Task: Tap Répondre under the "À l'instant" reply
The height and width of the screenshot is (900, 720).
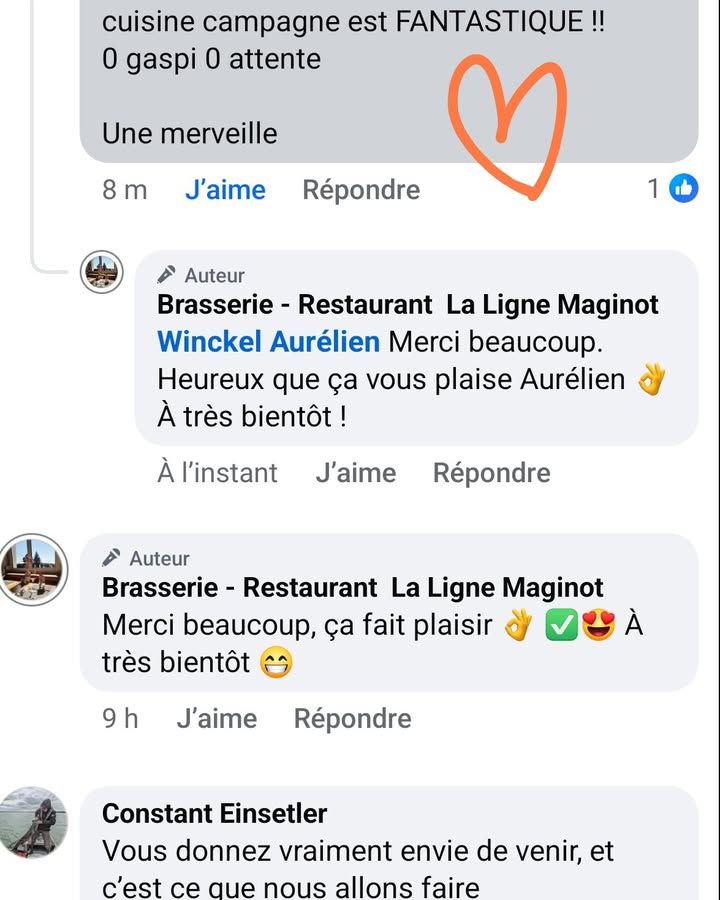Action: [491, 473]
